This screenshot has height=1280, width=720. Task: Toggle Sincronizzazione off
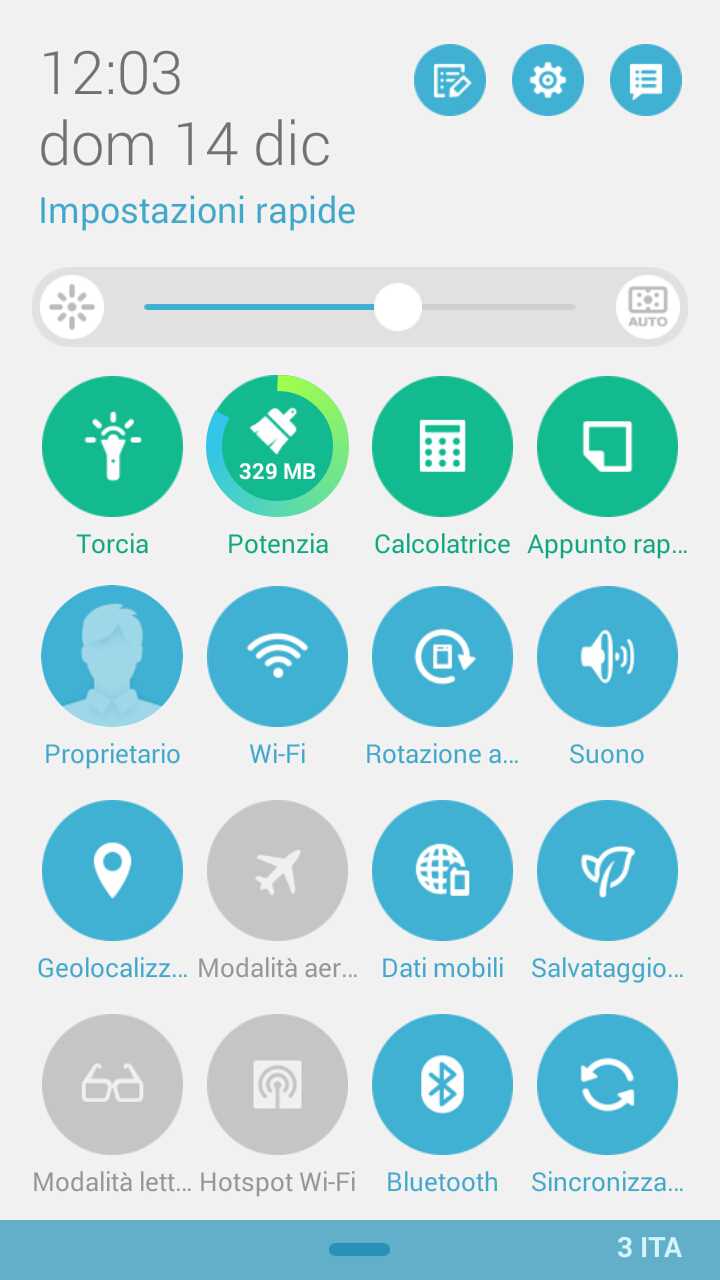coord(607,1084)
